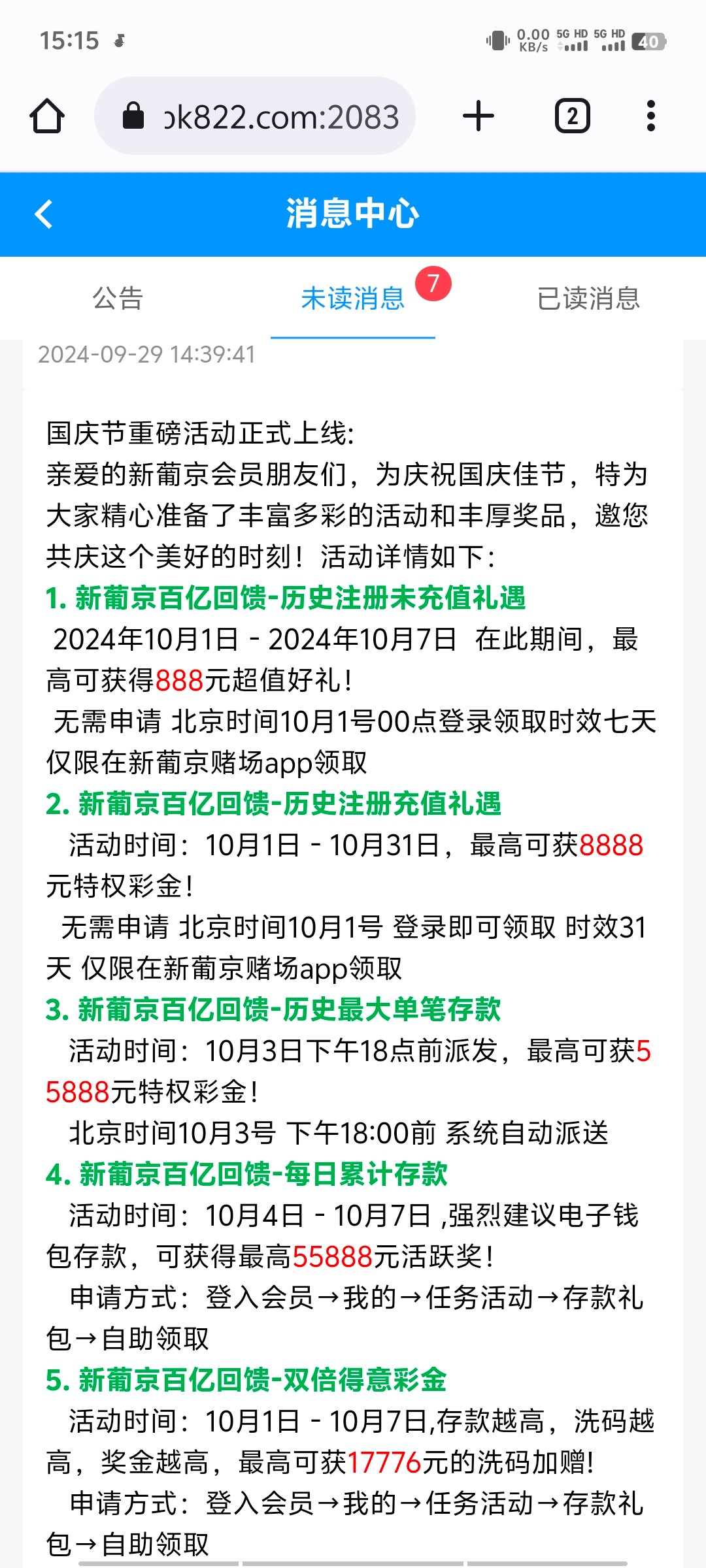The width and height of the screenshot is (706, 1568).
Task: Show the open tabs switcher
Action: pyautogui.click(x=572, y=116)
